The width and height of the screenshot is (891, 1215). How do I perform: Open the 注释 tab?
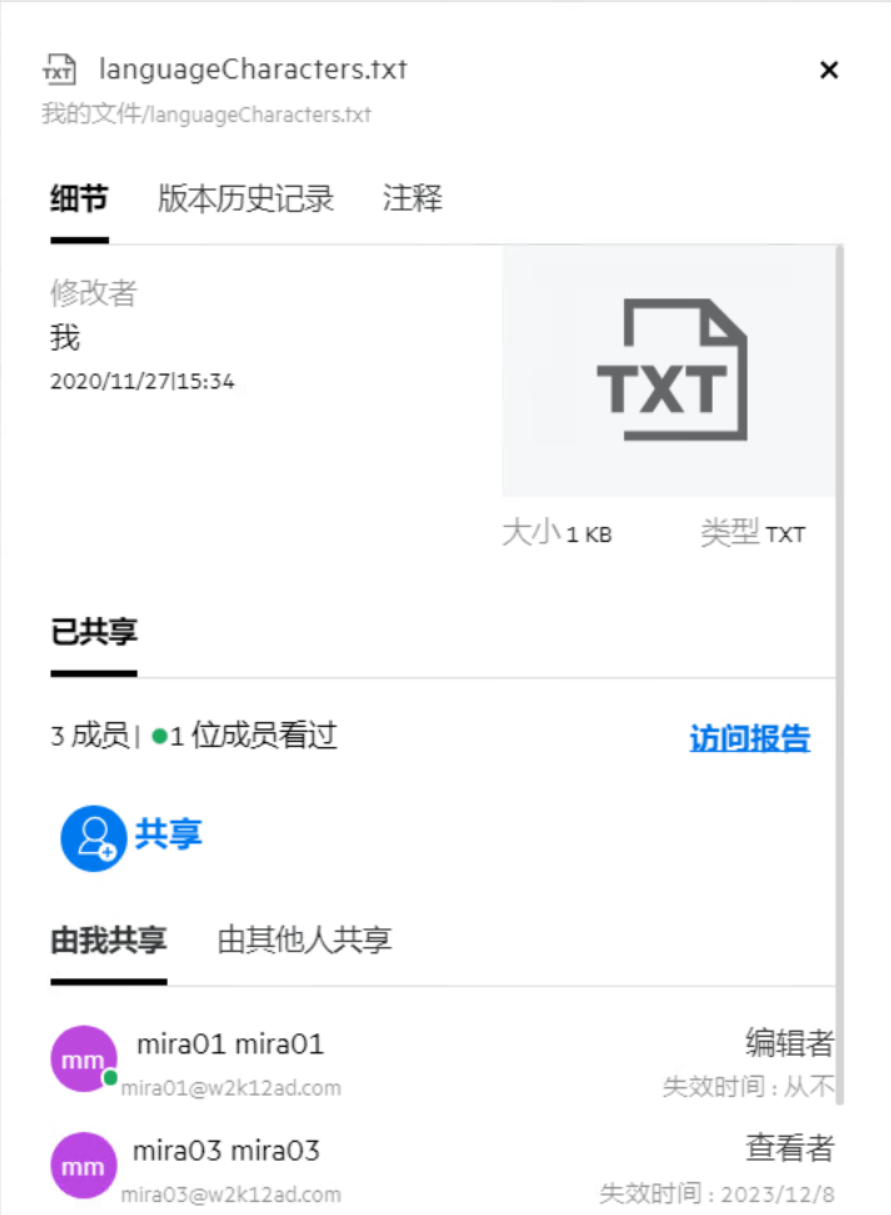coord(412,199)
